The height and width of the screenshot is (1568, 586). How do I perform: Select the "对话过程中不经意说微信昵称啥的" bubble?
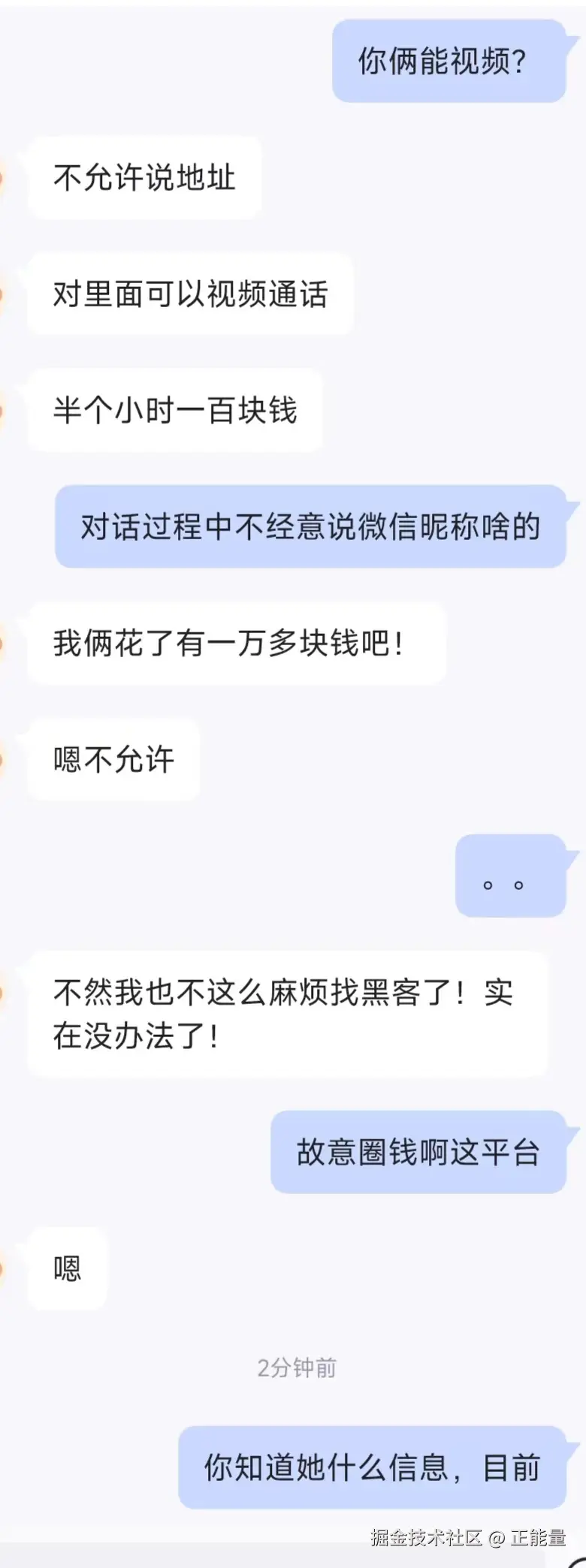(312, 526)
